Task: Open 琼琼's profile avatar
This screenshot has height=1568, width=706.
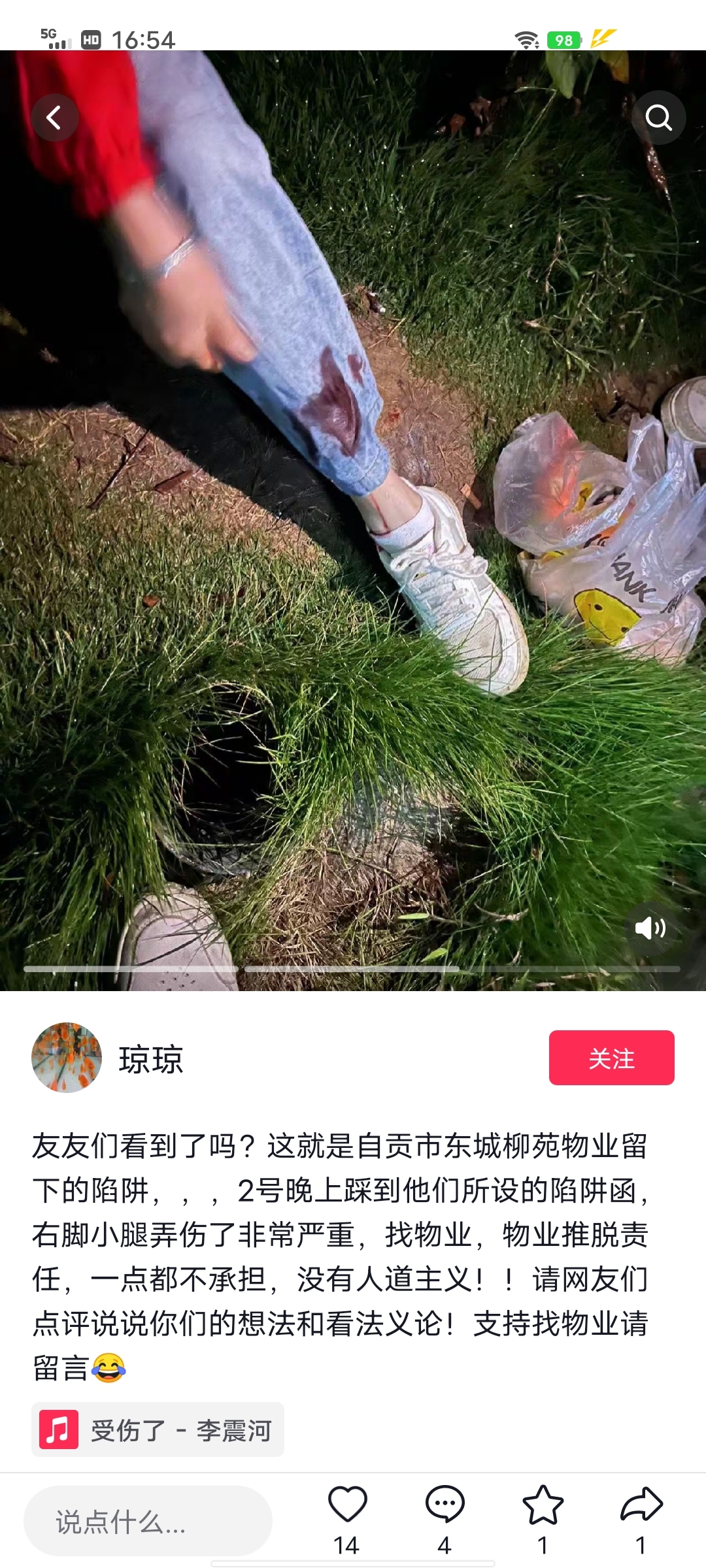Action: 67,1058
